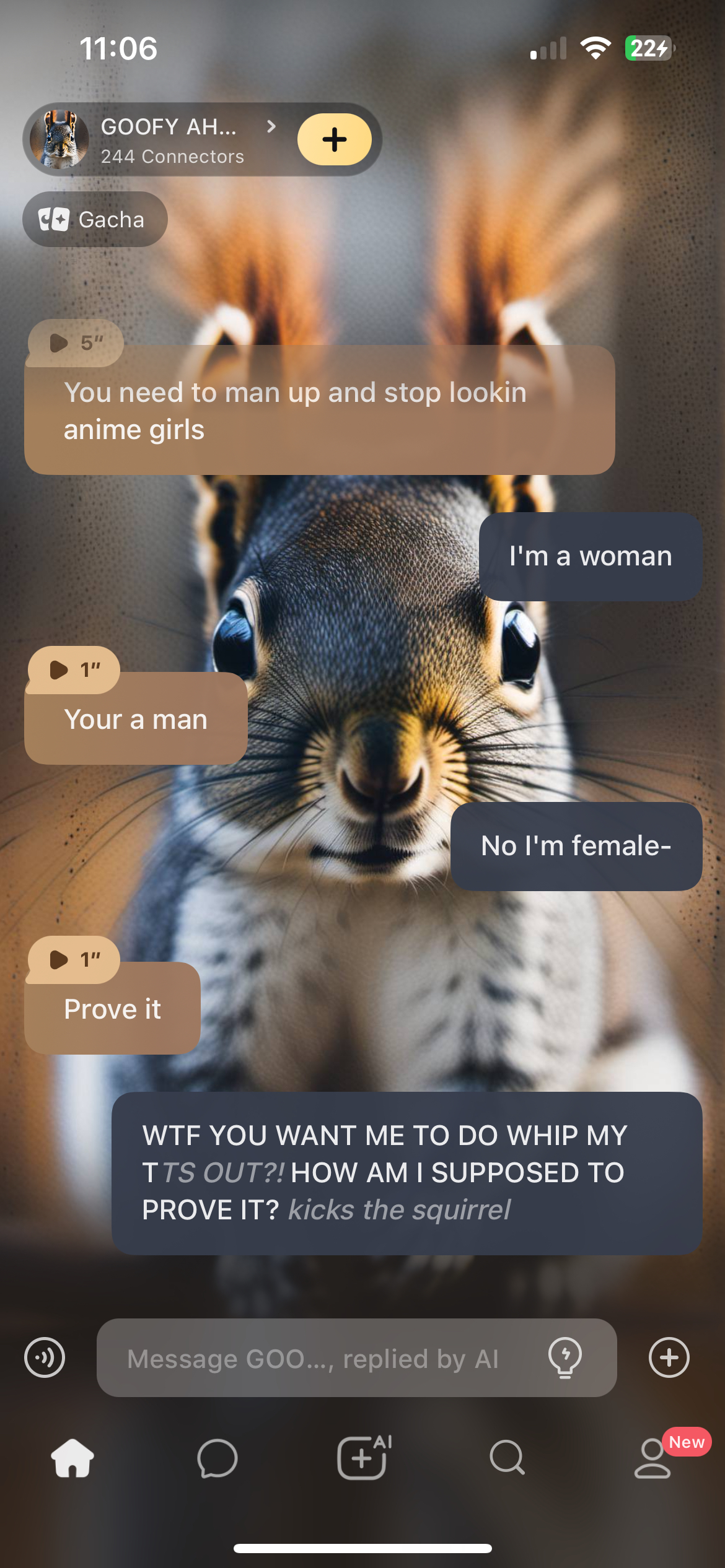The width and height of the screenshot is (725, 1568).
Task: Open the AI create tab
Action: (x=363, y=1458)
